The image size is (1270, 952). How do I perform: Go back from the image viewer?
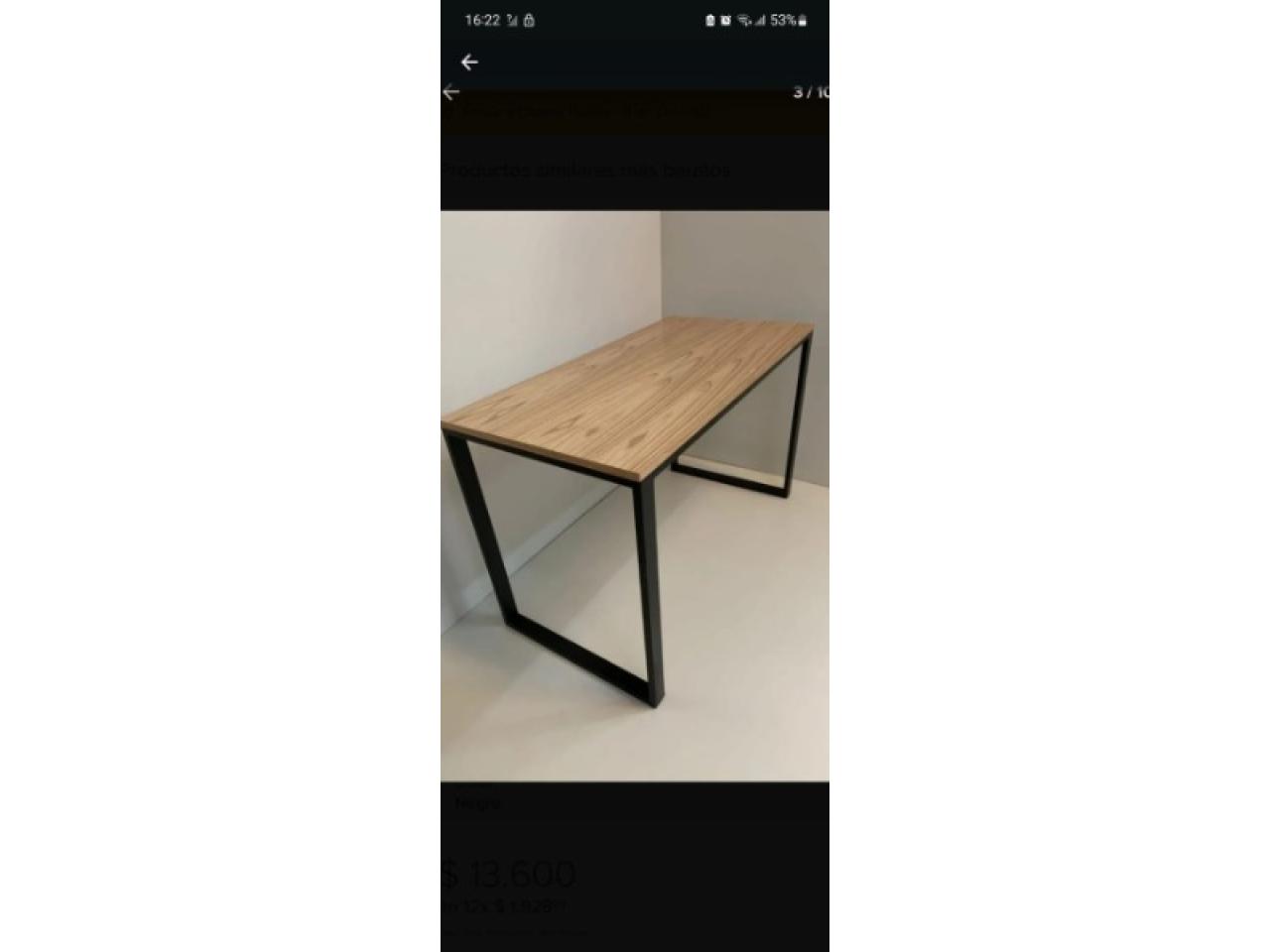coord(469,61)
